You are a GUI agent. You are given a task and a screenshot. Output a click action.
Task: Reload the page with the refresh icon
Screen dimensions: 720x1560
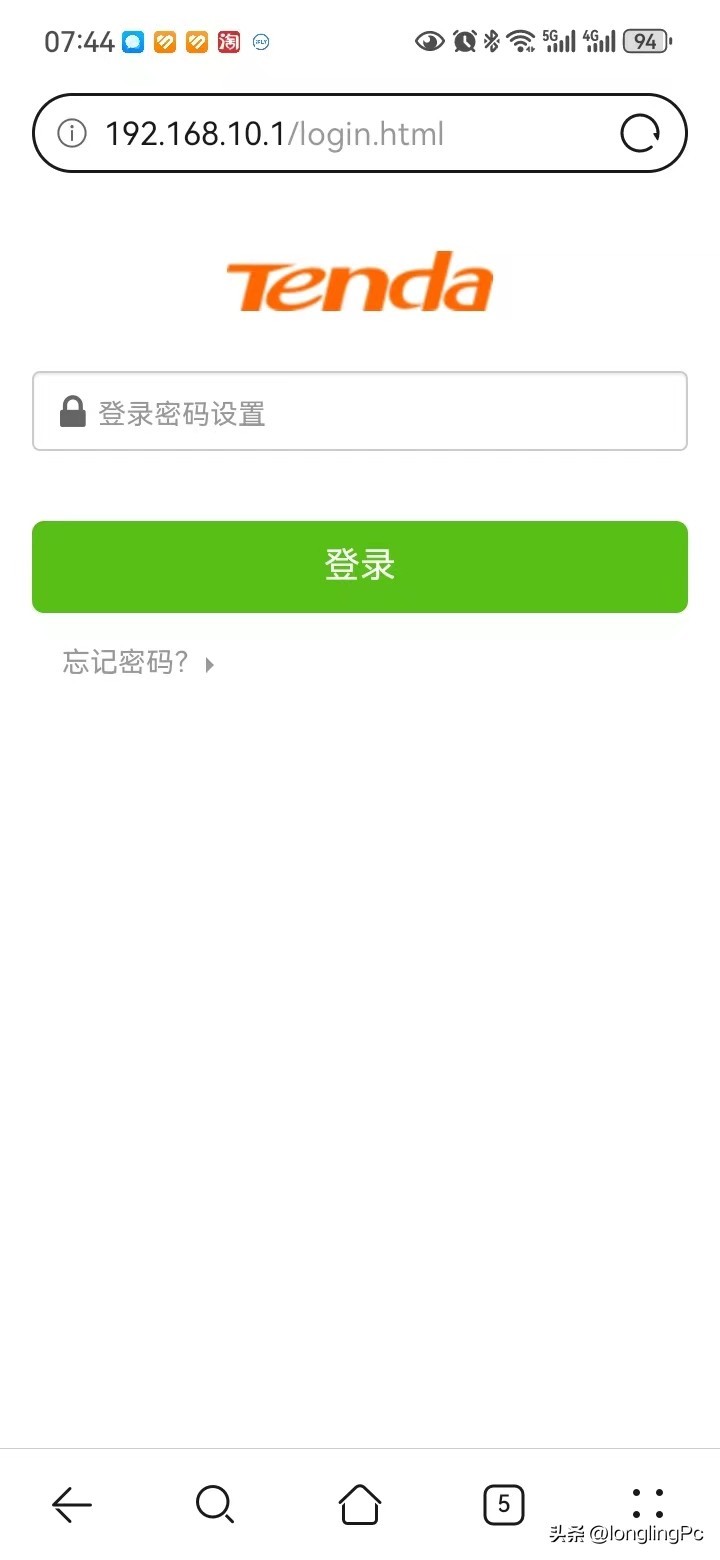(640, 133)
